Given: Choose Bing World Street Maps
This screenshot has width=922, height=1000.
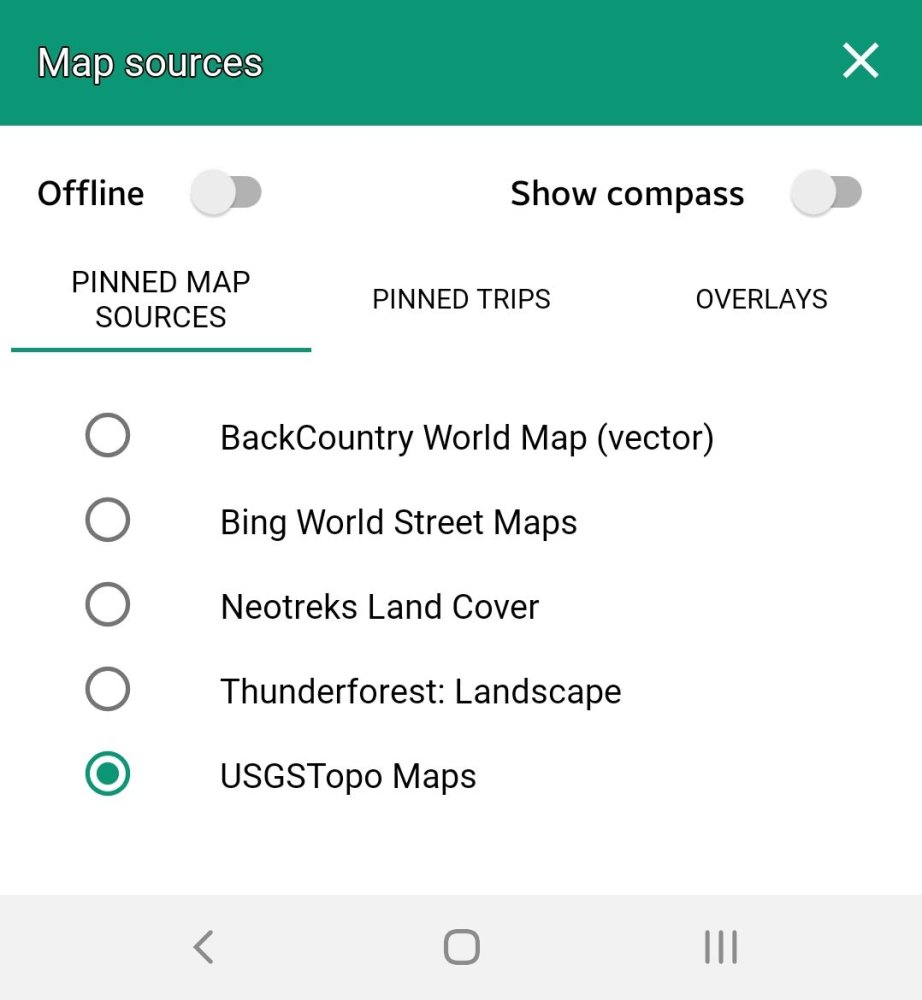Looking at the screenshot, I should click(107, 520).
